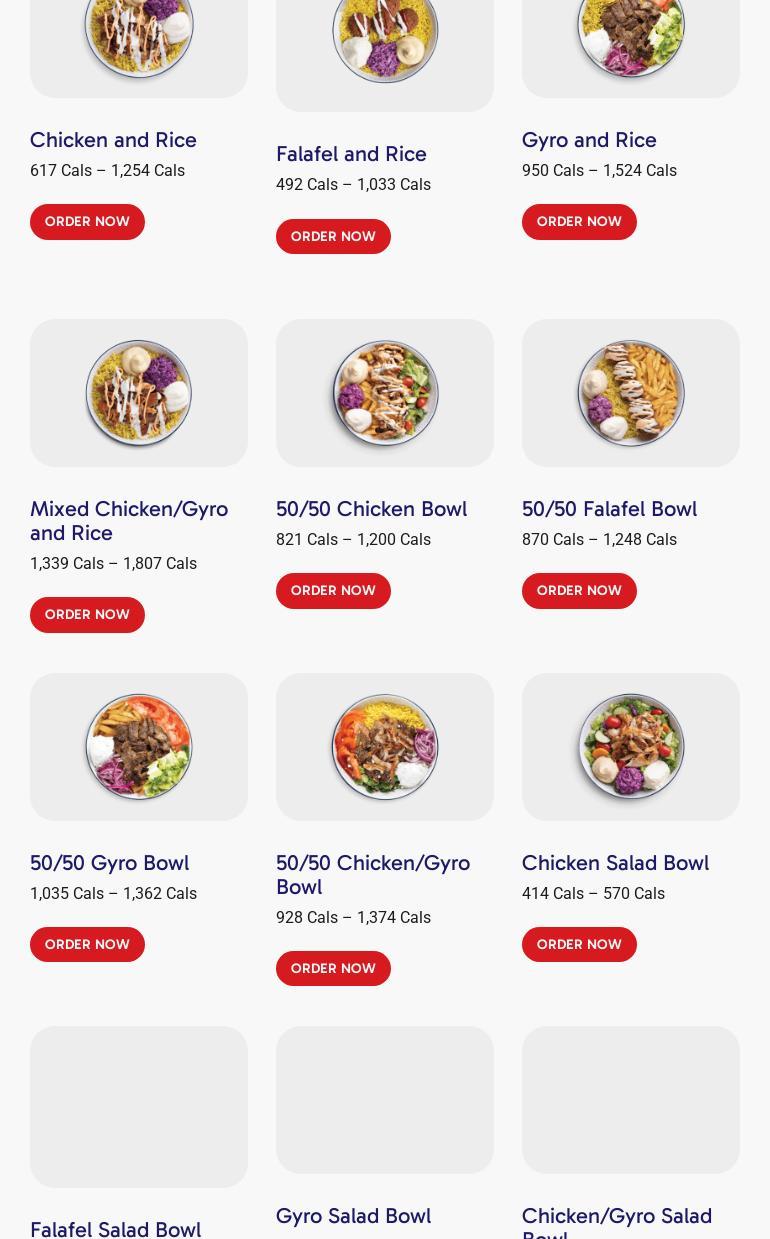Order the Chicken Salad Bowl
Screen dimensions: 770x1239
(579, 945)
